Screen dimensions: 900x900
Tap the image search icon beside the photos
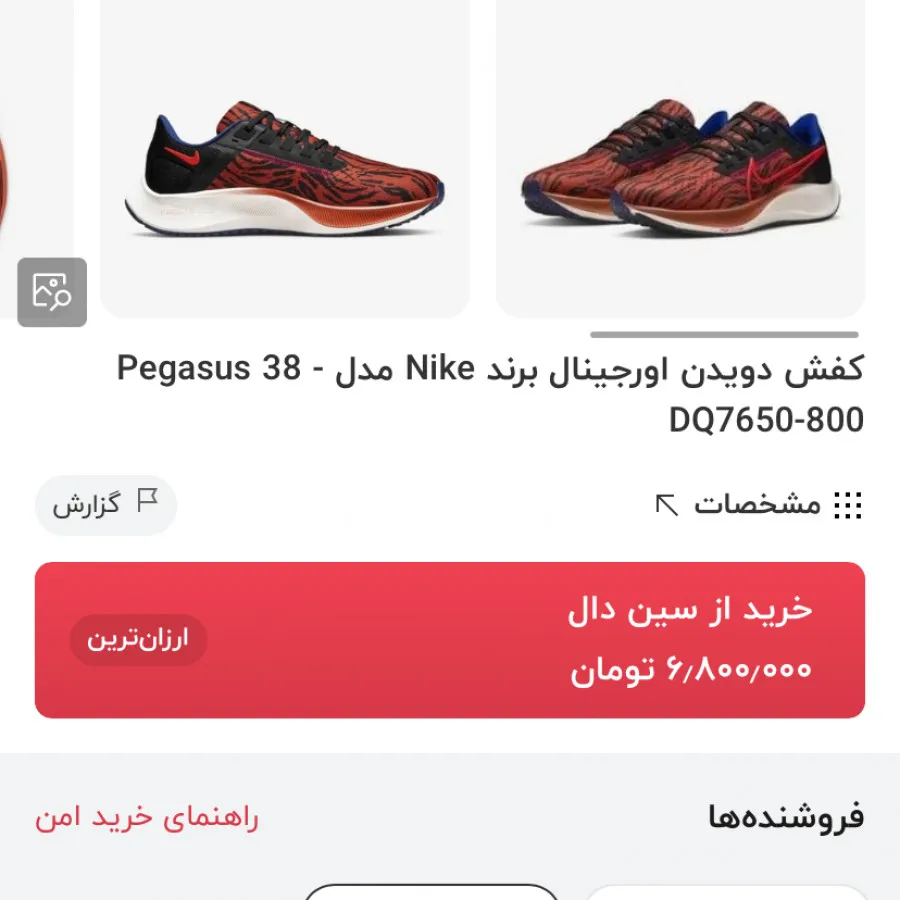(x=52, y=292)
